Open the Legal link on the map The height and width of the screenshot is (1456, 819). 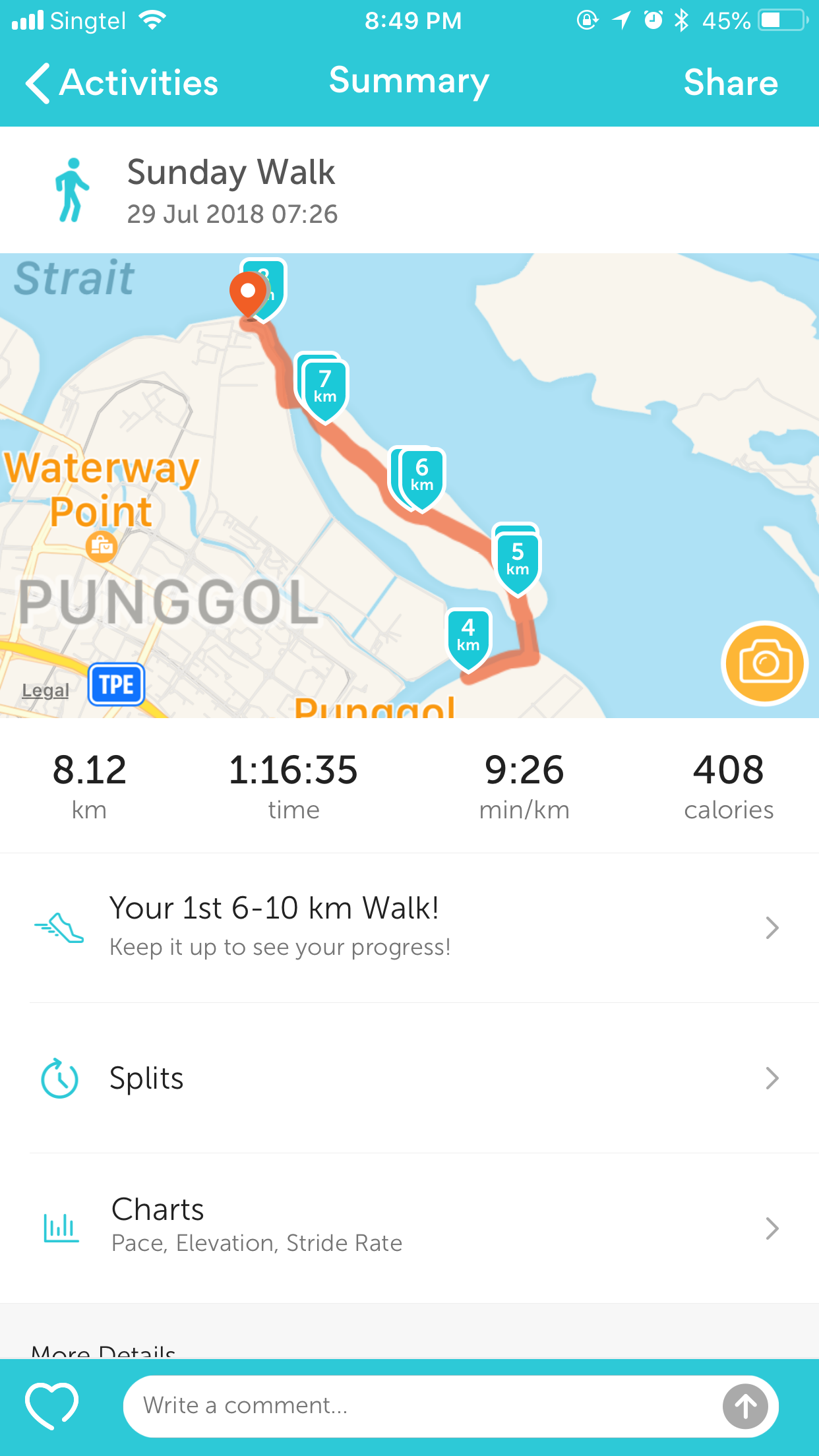pyautogui.click(x=45, y=690)
